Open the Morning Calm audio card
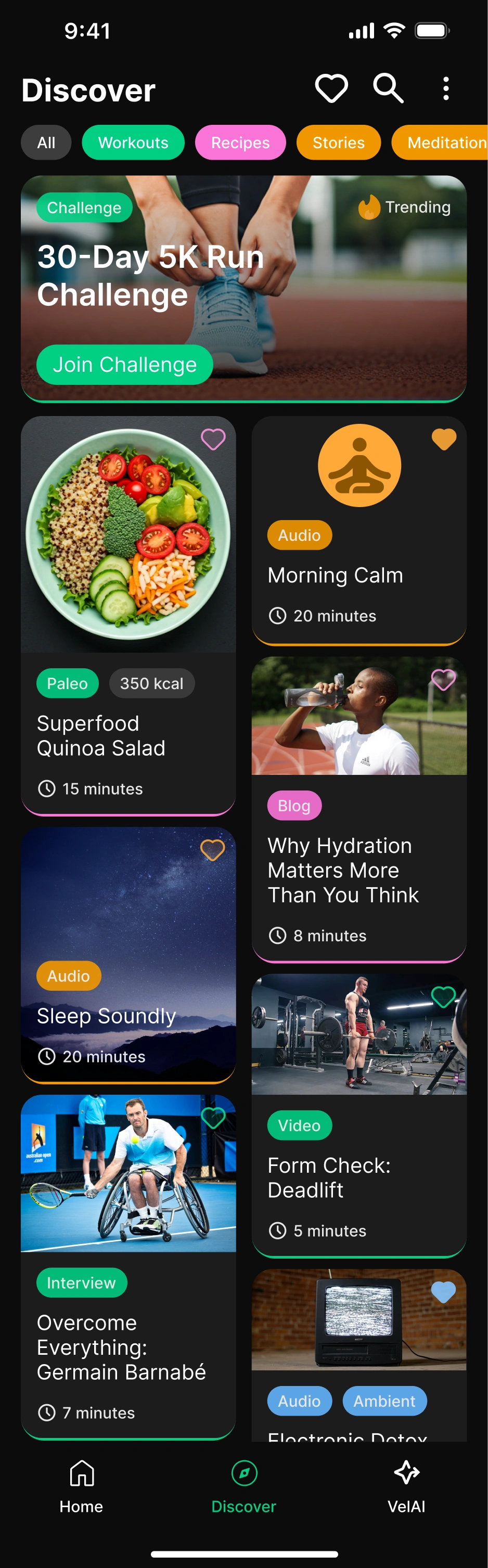 pyautogui.click(x=359, y=575)
